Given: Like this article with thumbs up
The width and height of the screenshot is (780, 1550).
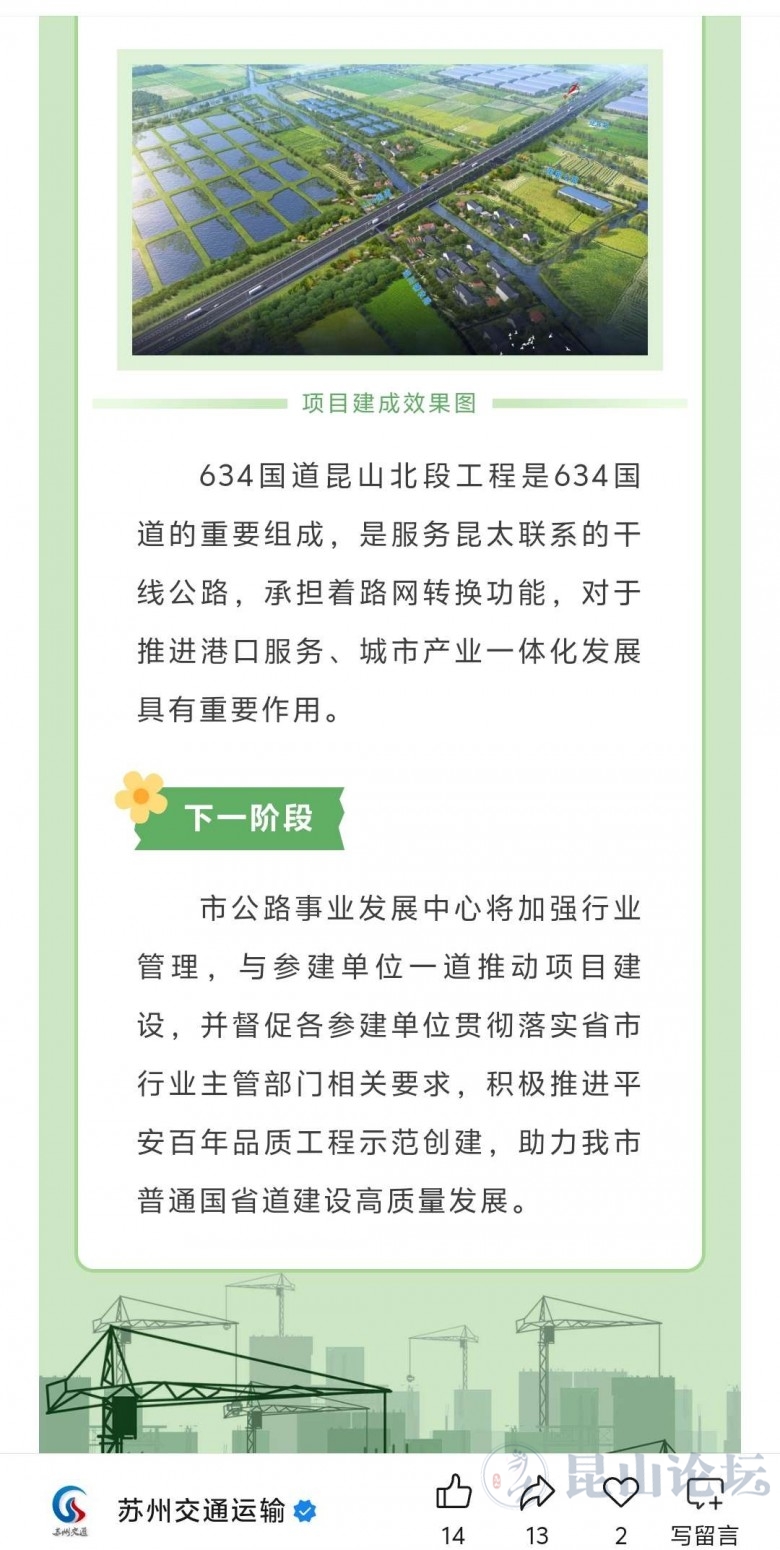Looking at the screenshot, I should (x=453, y=1492).
